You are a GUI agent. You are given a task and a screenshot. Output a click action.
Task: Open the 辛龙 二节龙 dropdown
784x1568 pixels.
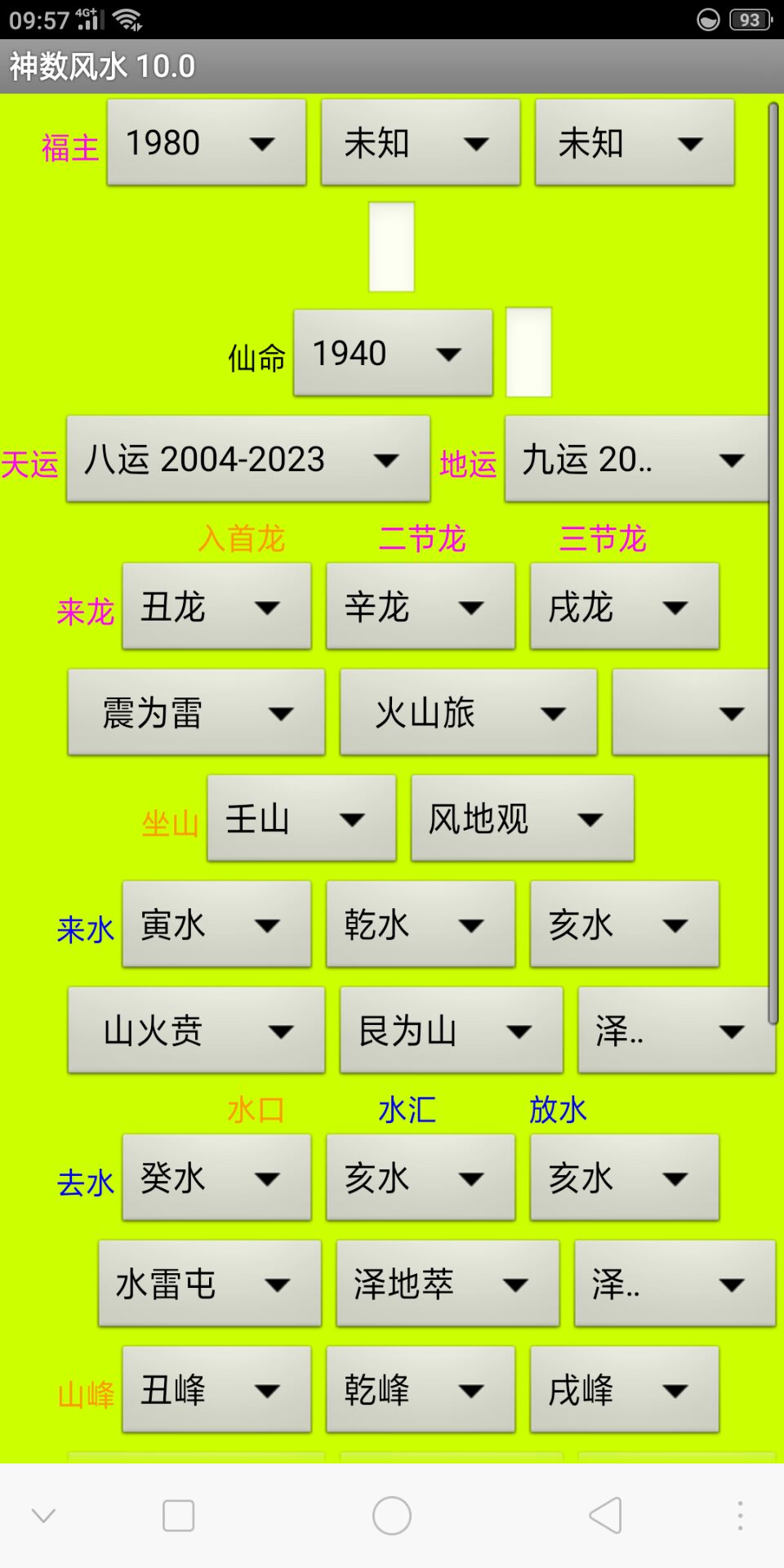(420, 607)
